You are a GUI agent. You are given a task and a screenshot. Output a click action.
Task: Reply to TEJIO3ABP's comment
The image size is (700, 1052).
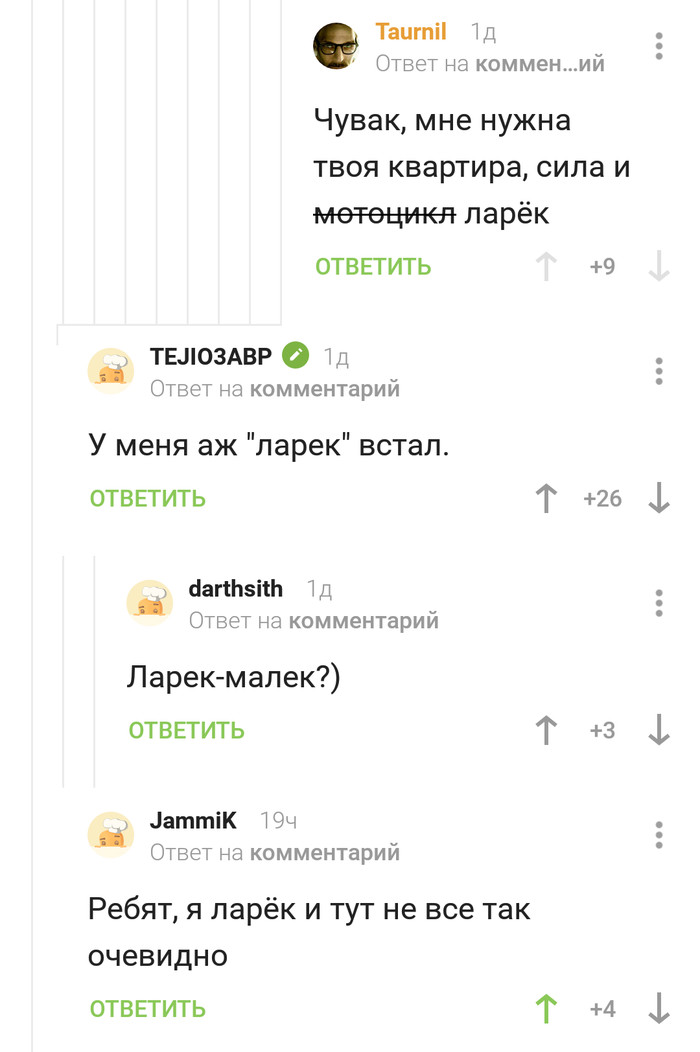point(148,498)
